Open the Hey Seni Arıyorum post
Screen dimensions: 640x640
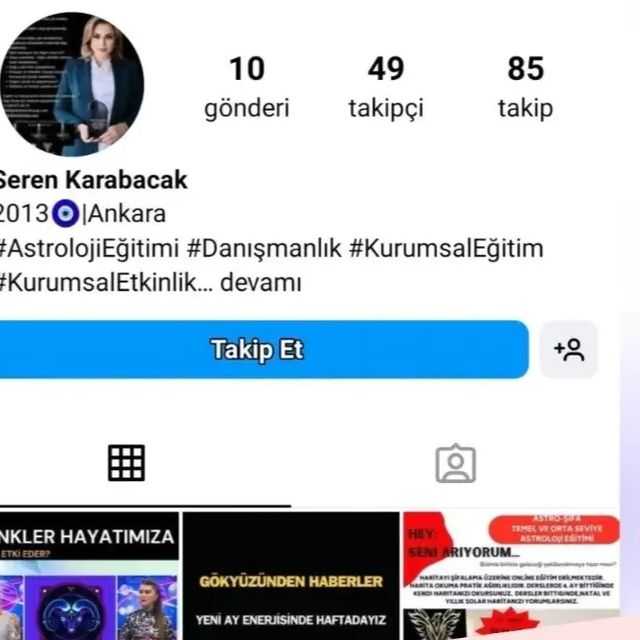(510, 580)
